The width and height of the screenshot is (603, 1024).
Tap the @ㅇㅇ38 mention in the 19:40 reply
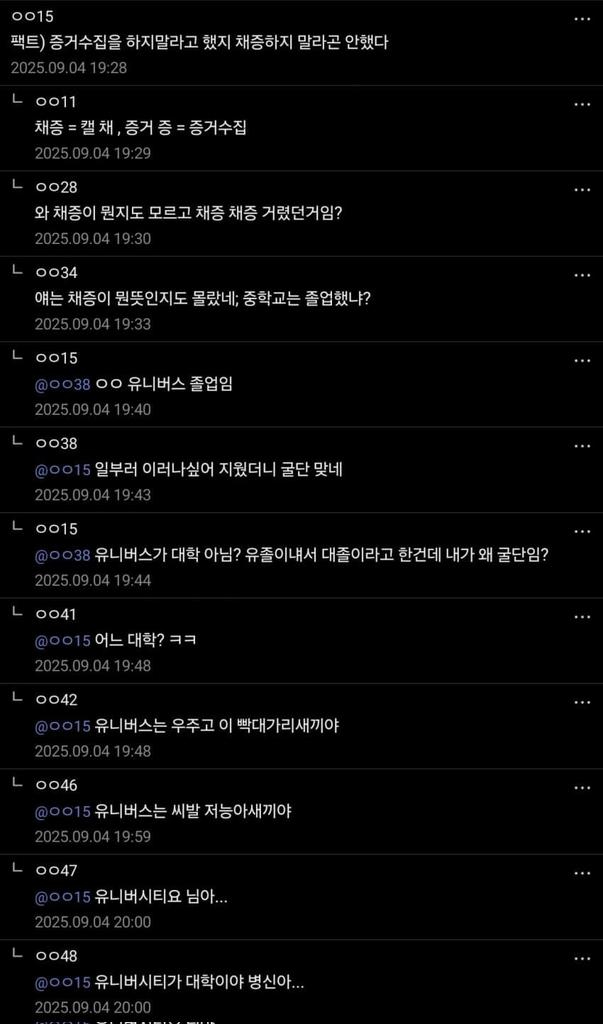[63, 384]
